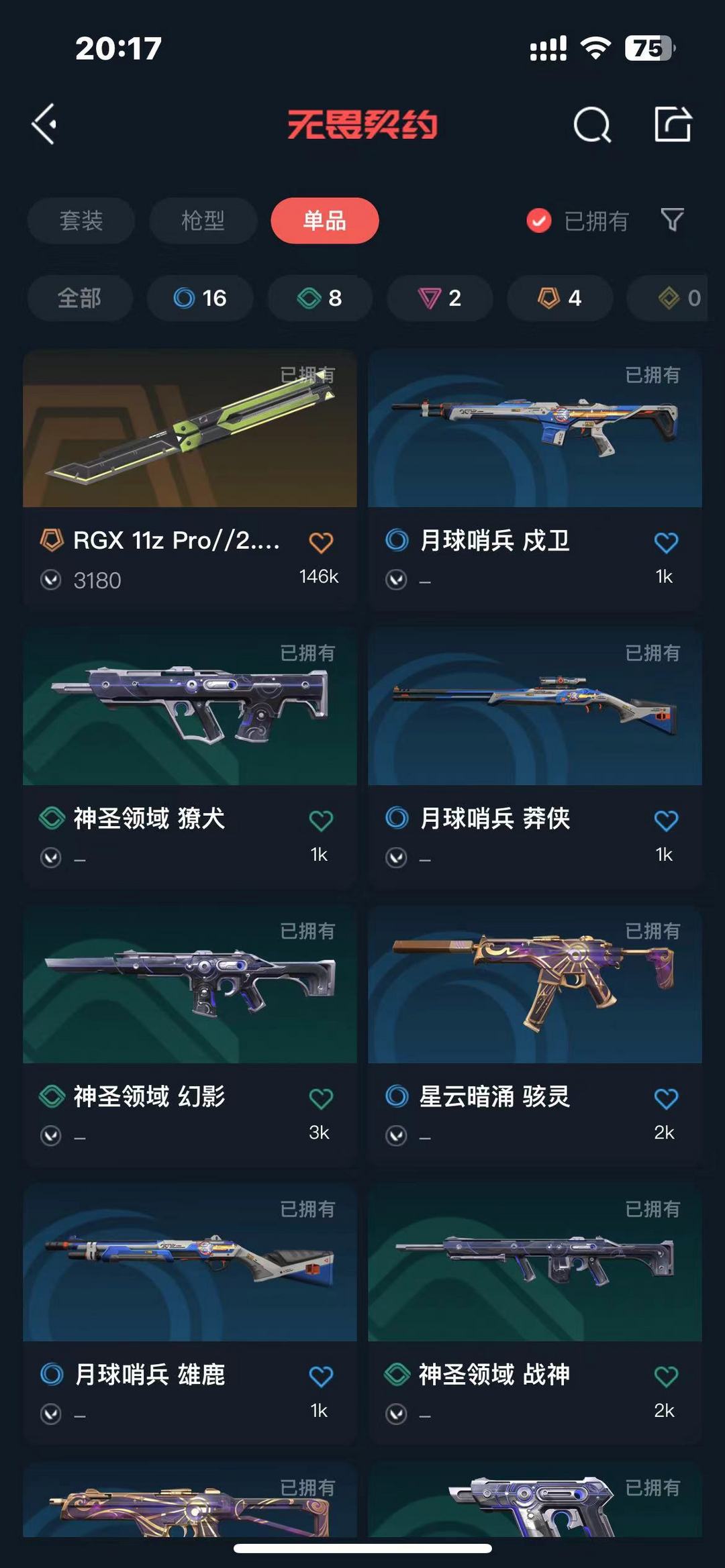Filter by orange tier chip showing 4

[x=560, y=298]
